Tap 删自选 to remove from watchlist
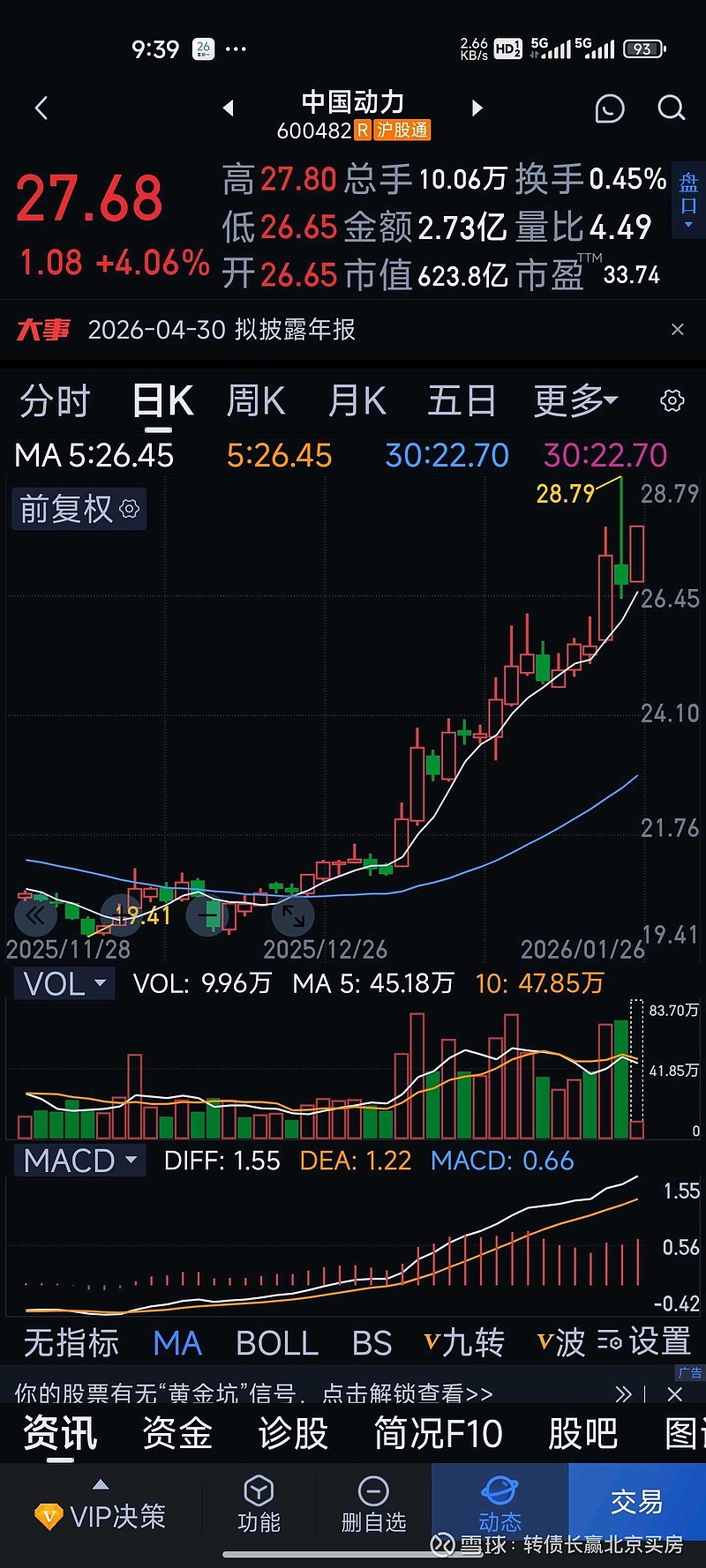 373,1505
